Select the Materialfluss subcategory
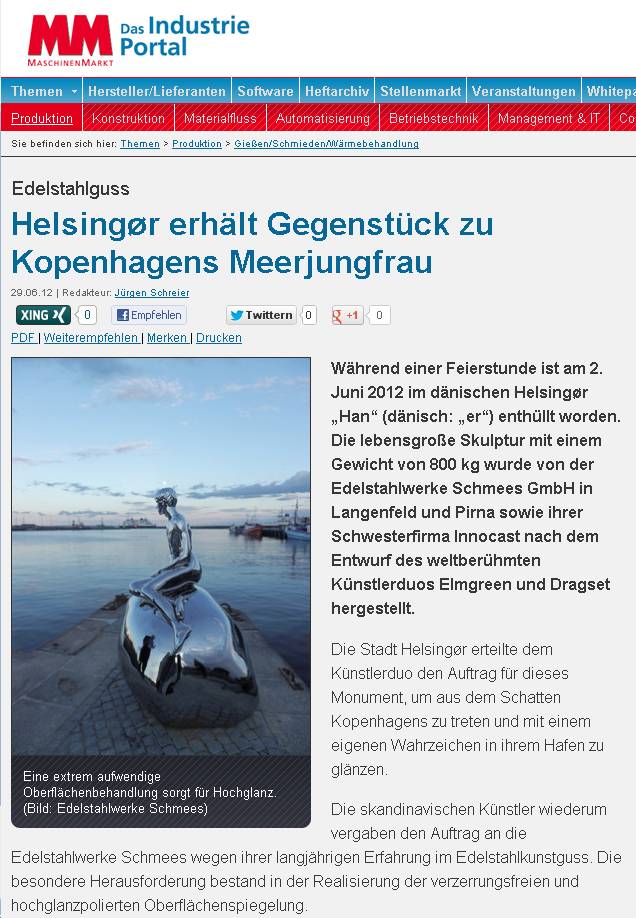636x918 pixels. pos(220,118)
